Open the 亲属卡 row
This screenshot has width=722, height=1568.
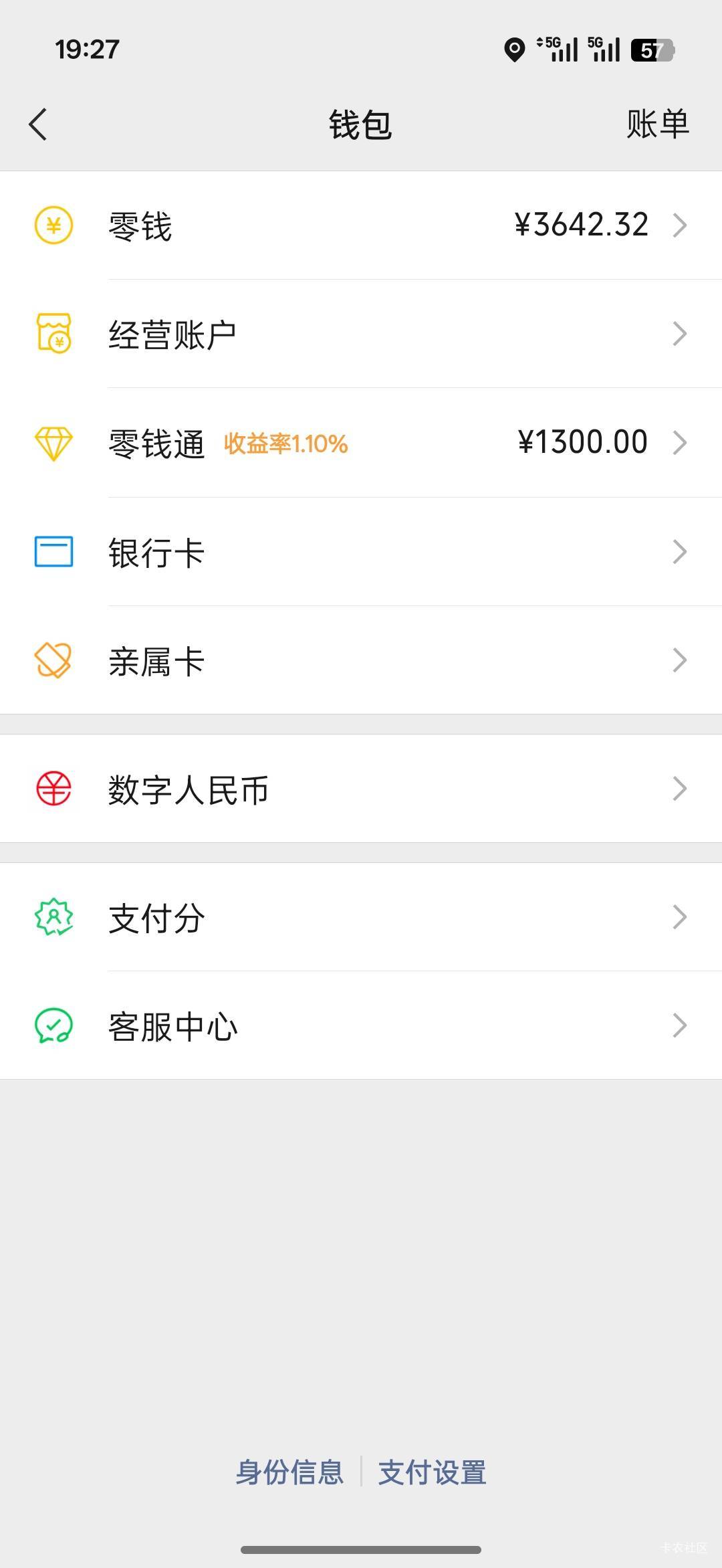coord(361,661)
